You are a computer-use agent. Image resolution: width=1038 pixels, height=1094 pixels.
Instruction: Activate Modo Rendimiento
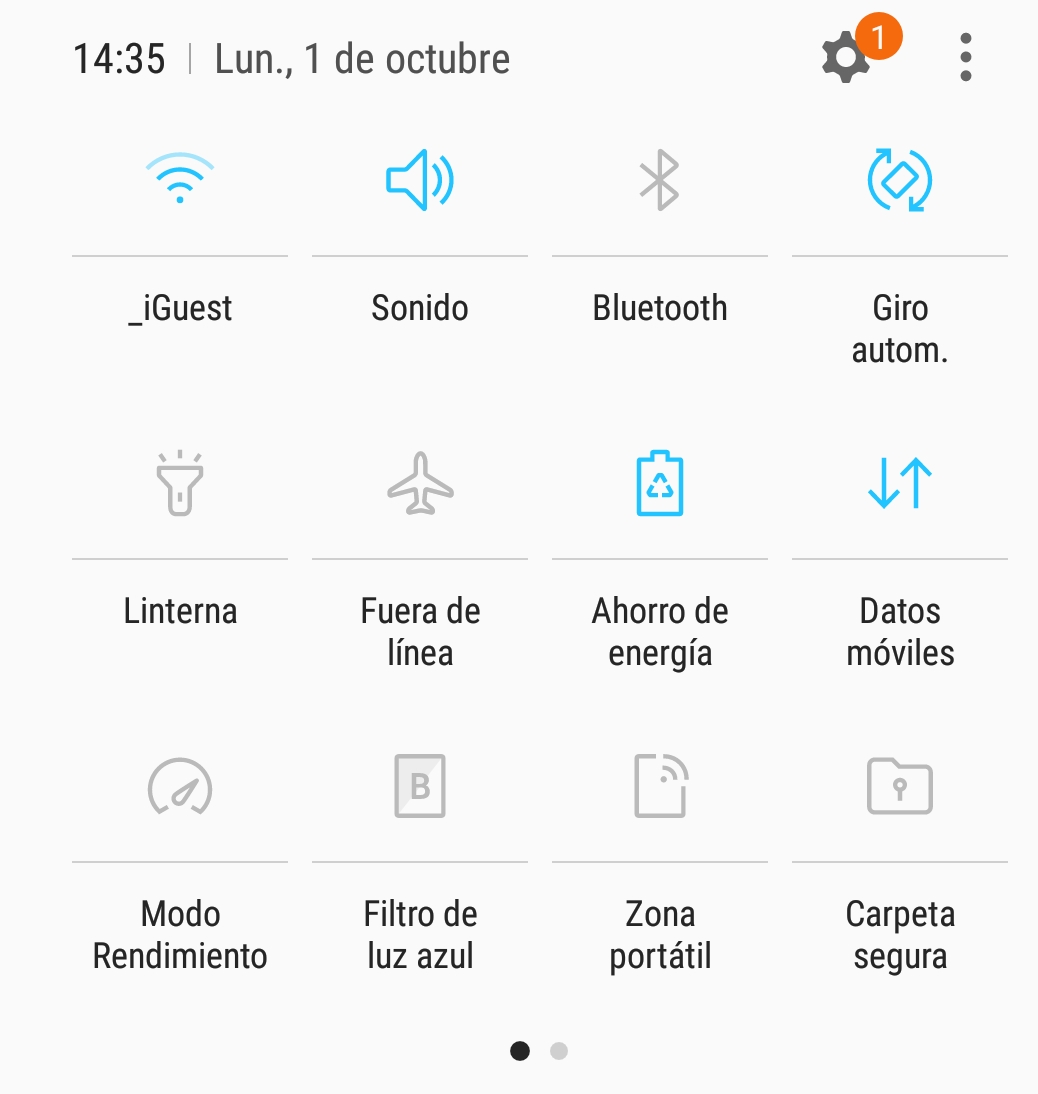pyautogui.click(x=180, y=787)
